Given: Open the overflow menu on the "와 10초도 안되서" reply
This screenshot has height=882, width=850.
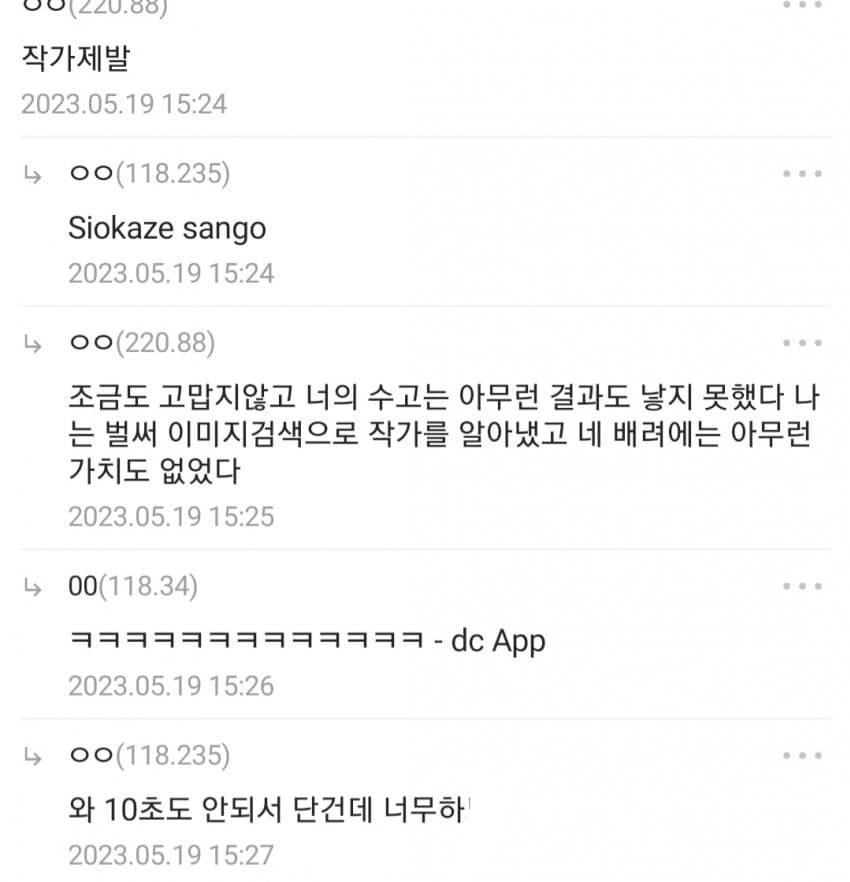Looking at the screenshot, I should pos(802,755).
